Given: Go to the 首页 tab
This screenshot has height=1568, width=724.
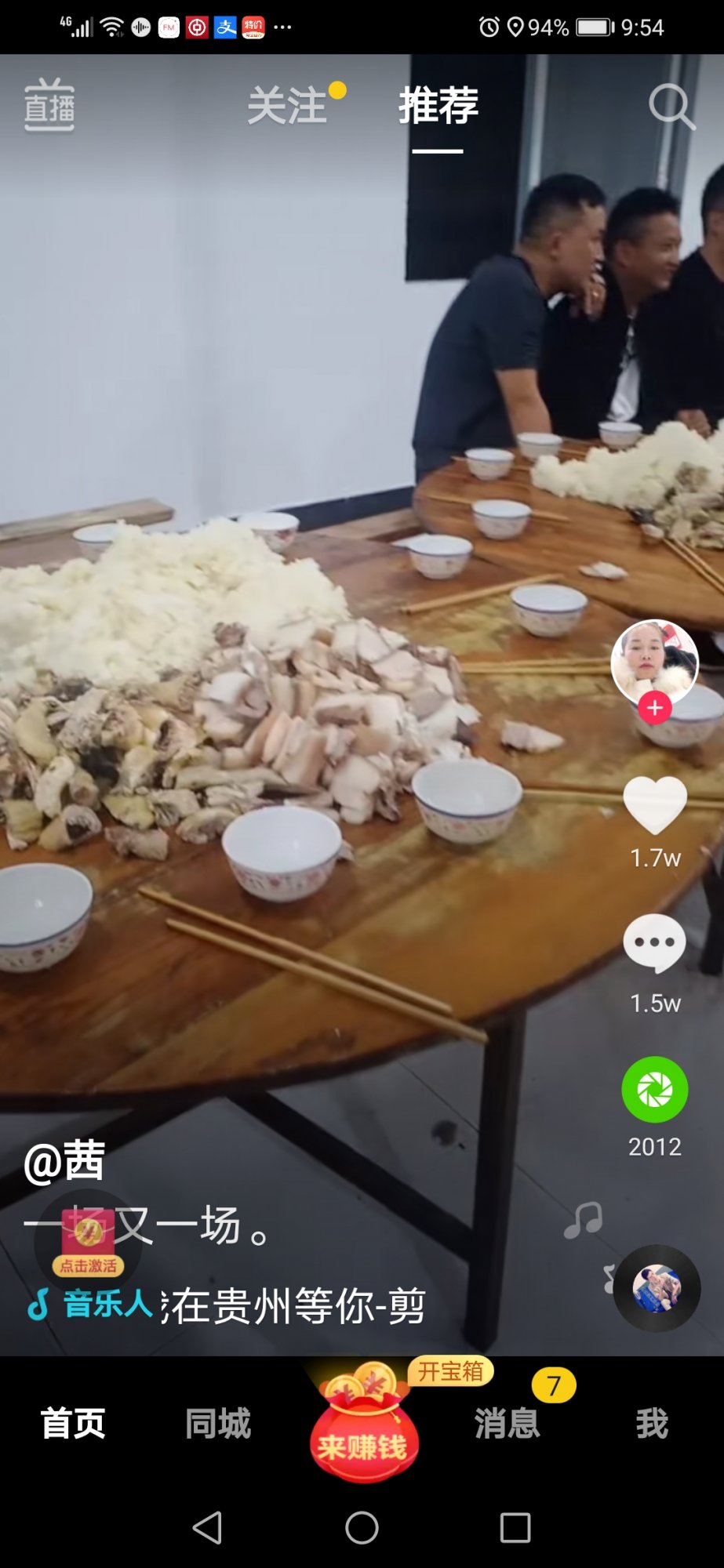Looking at the screenshot, I should (x=73, y=1423).
